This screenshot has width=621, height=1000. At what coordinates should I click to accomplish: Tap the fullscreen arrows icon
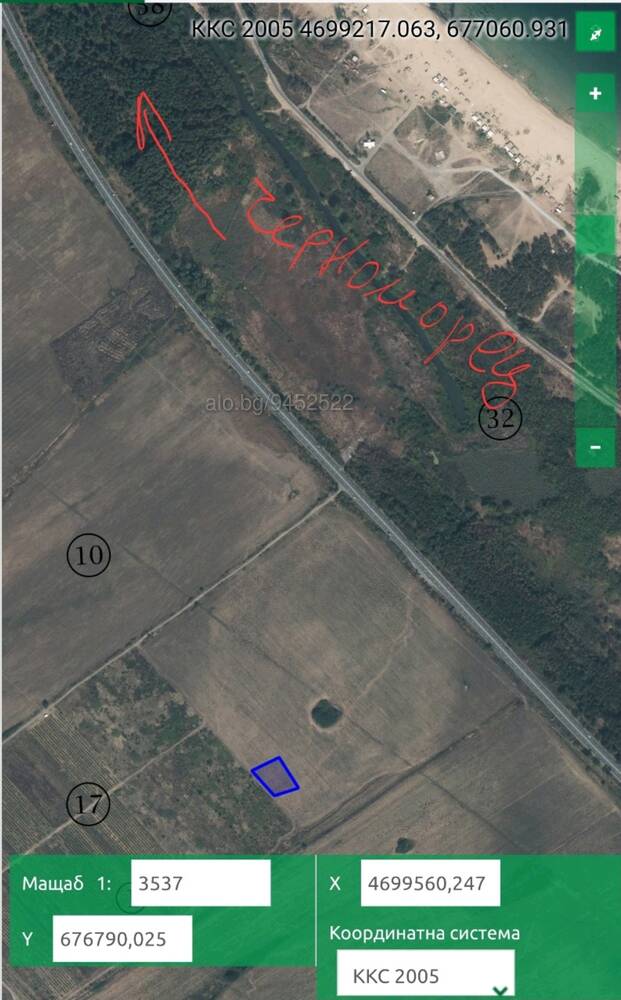click(x=595, y=32)
